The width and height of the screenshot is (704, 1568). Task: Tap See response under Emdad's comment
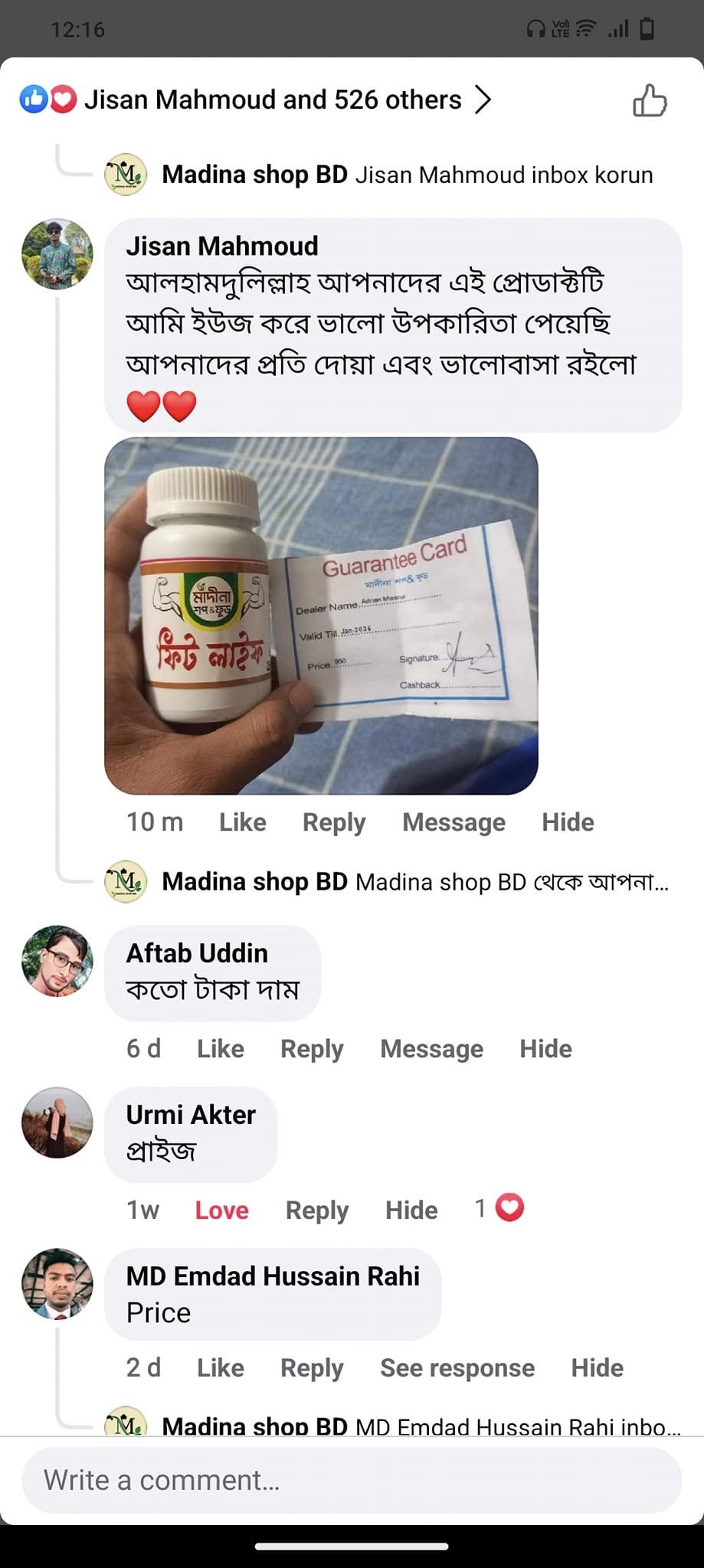click(457, 1368)
